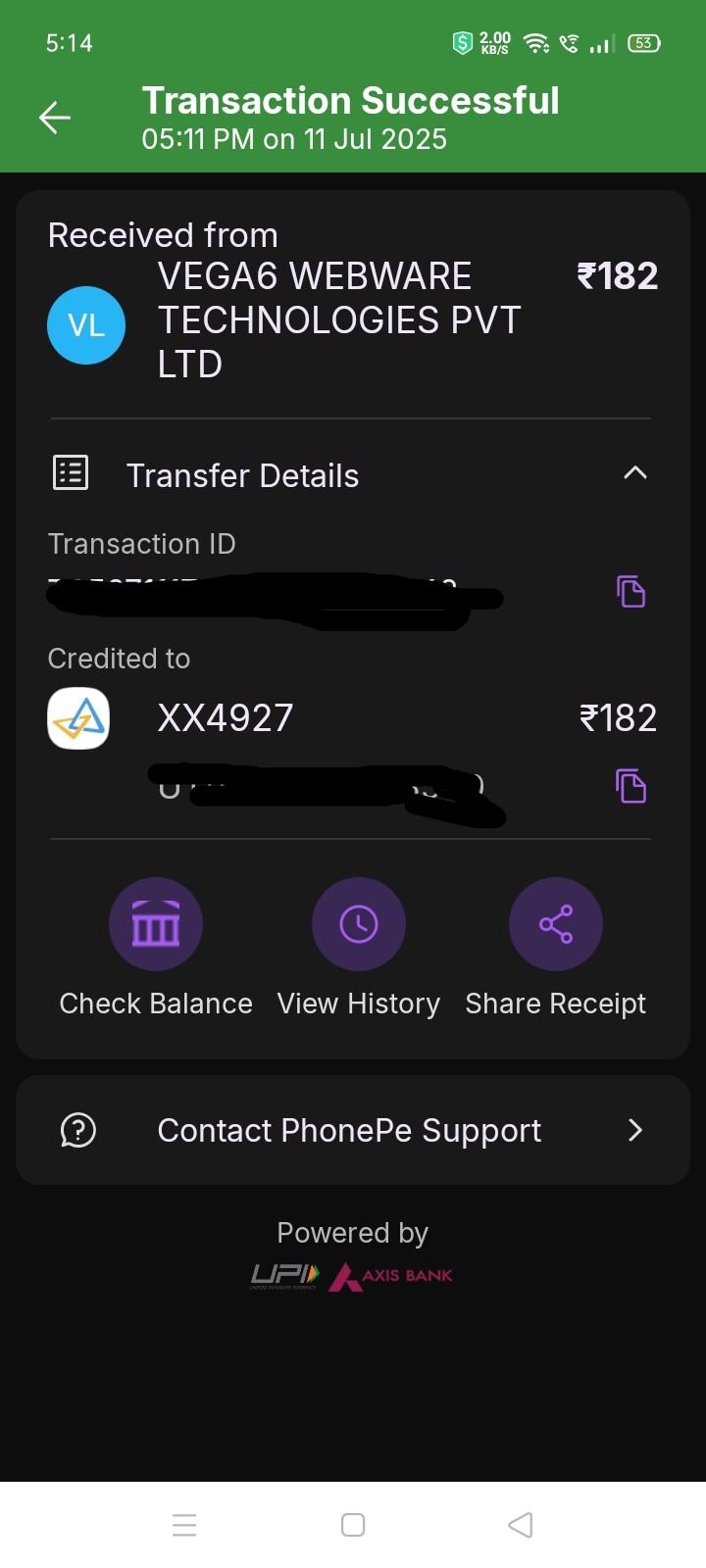Open recent apps from navigation bar
The height and width of the screenshot is (1568, 706).
click(184, 1525)
